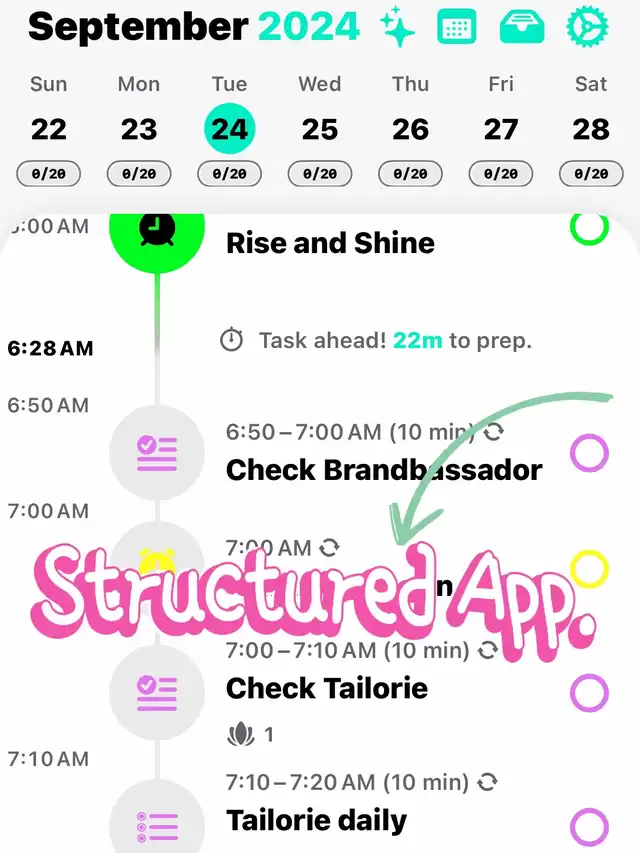Switch to Thursday 26
The height and width of the screenshot is (853, 640).
pos(410,129)
